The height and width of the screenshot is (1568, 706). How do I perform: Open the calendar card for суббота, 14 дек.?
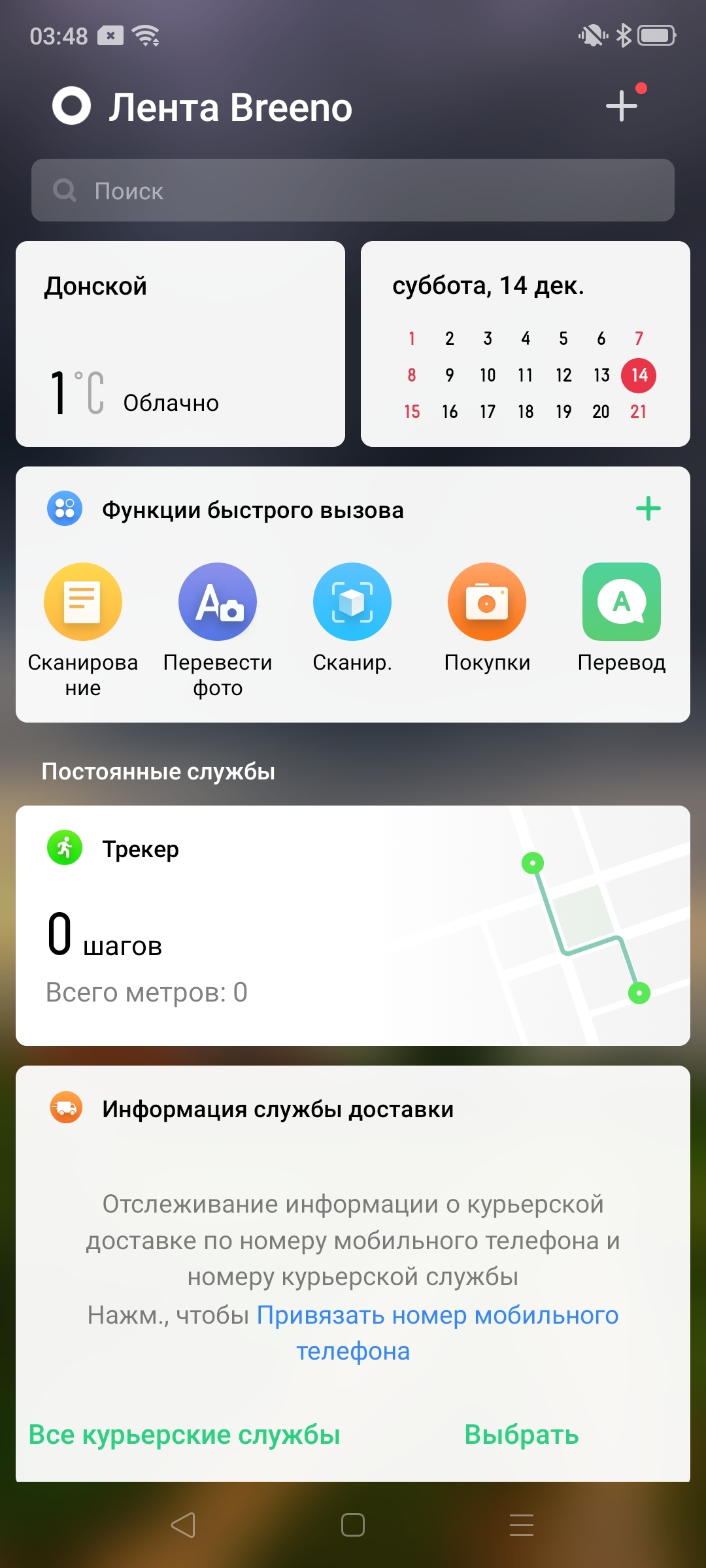coord(526,344)
